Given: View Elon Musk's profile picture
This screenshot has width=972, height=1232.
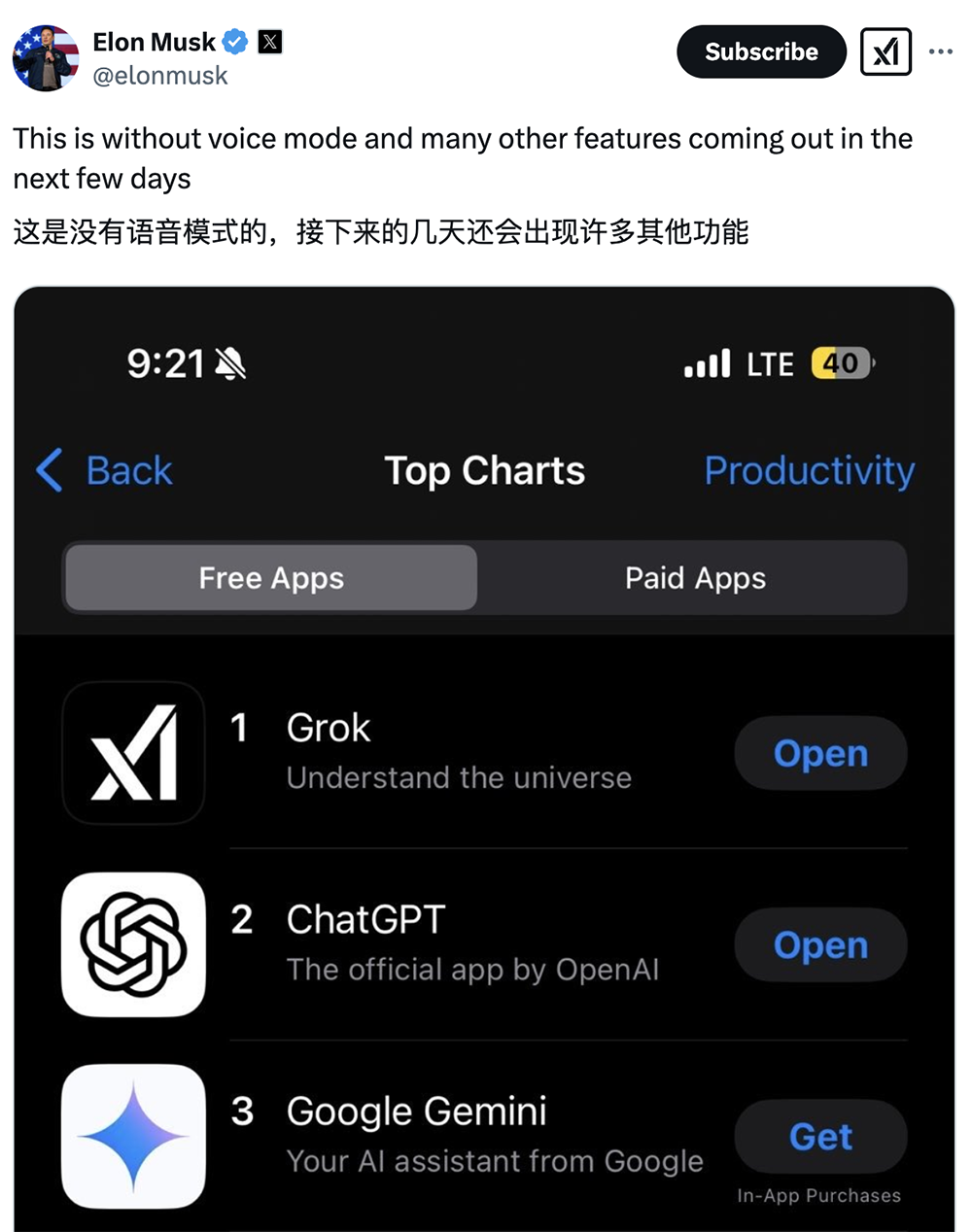Looking at the screenshot, I should point(46,58).
